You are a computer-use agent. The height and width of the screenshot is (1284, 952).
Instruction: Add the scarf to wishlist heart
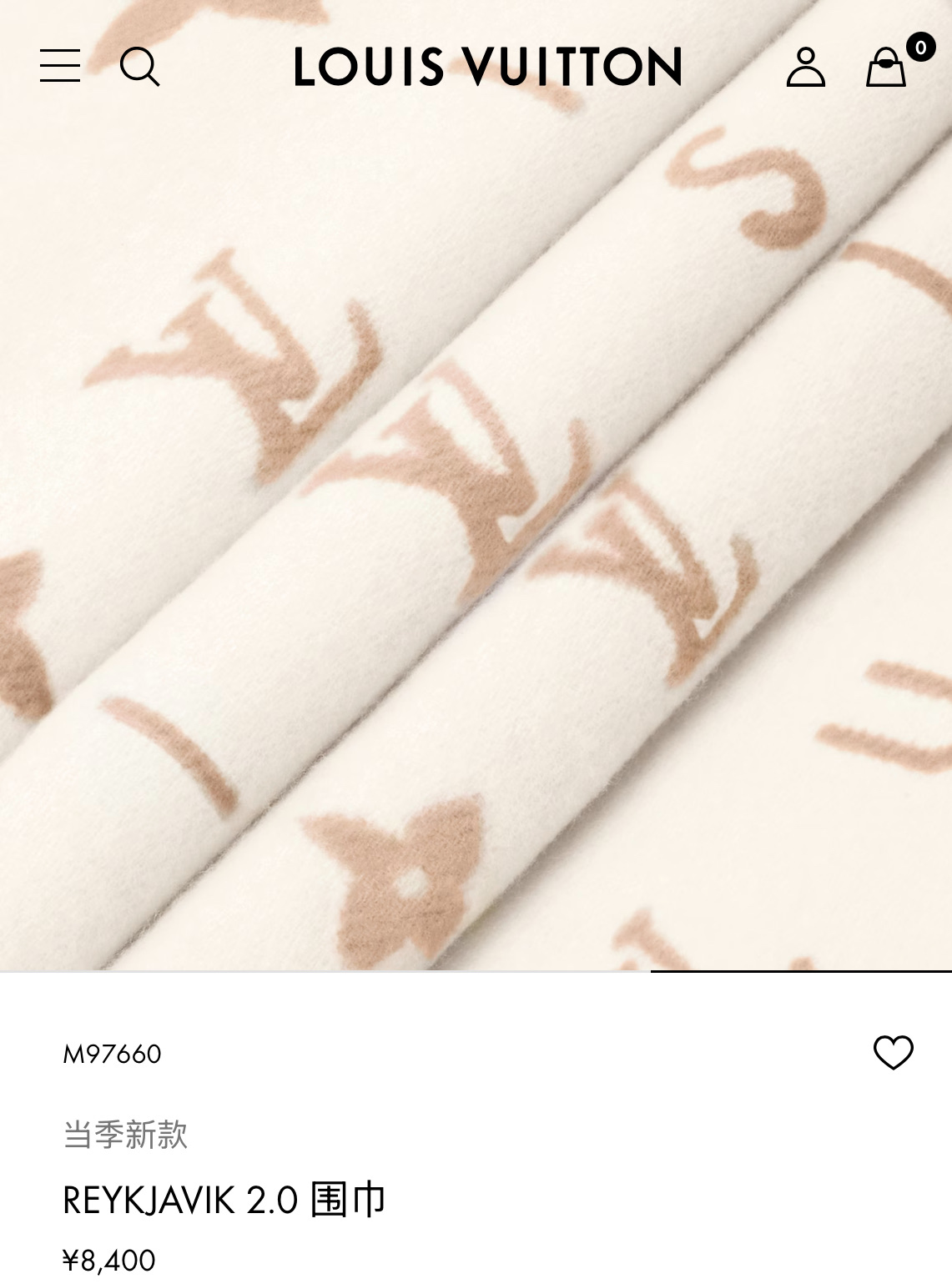click(x=893, y=1053)
